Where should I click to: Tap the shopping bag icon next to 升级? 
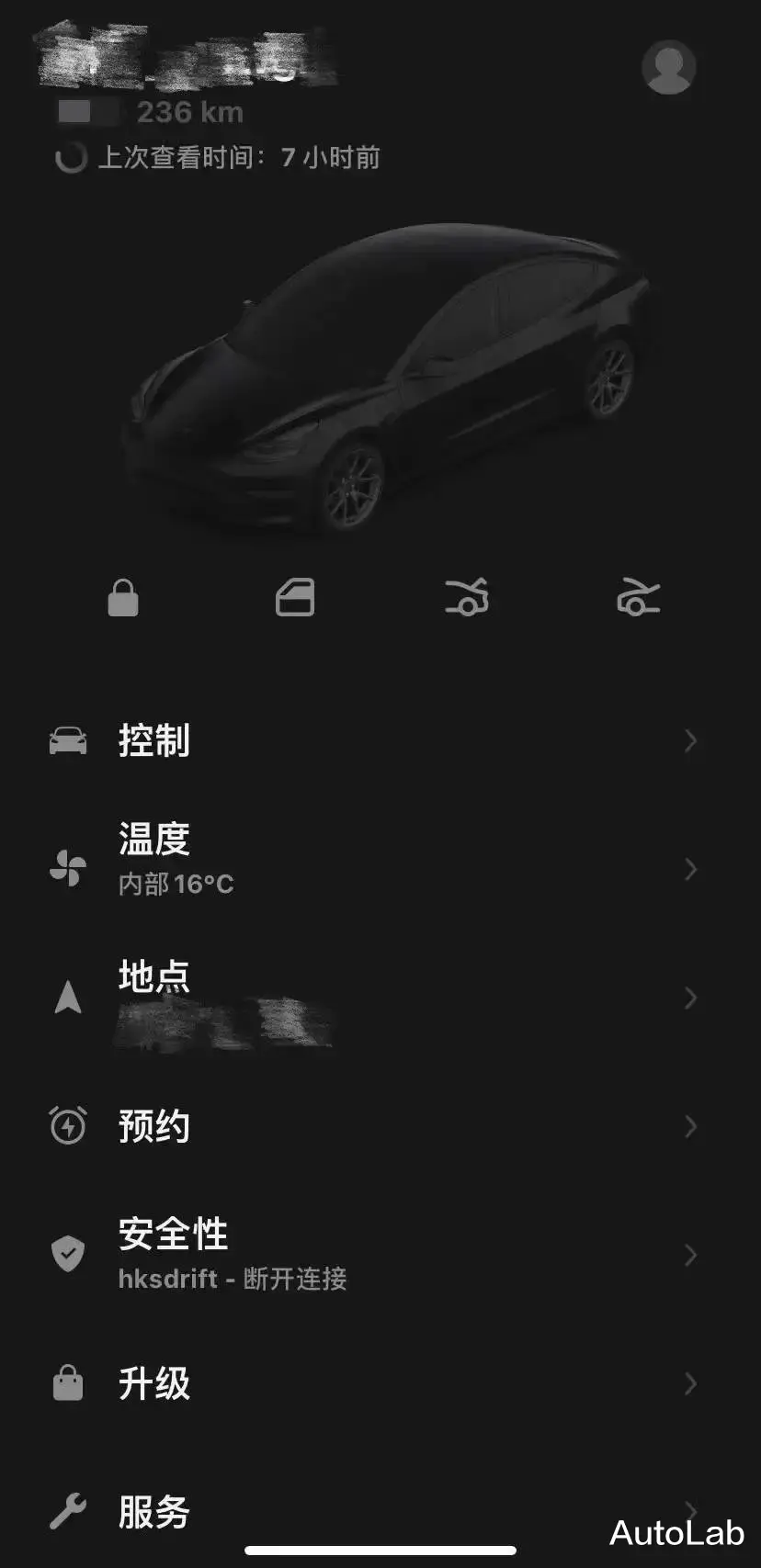[66, 1382]
